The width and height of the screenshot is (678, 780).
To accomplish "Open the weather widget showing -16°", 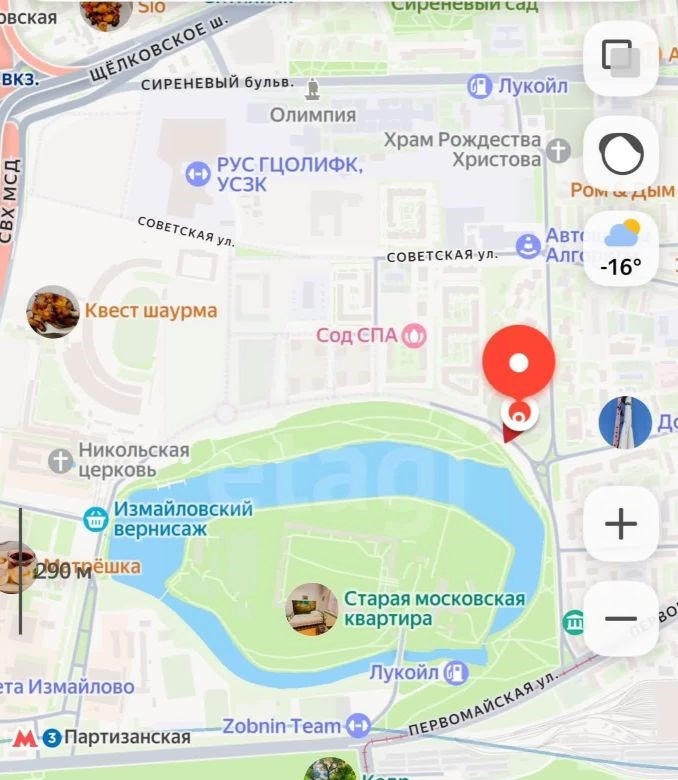I will coord(621,249).
